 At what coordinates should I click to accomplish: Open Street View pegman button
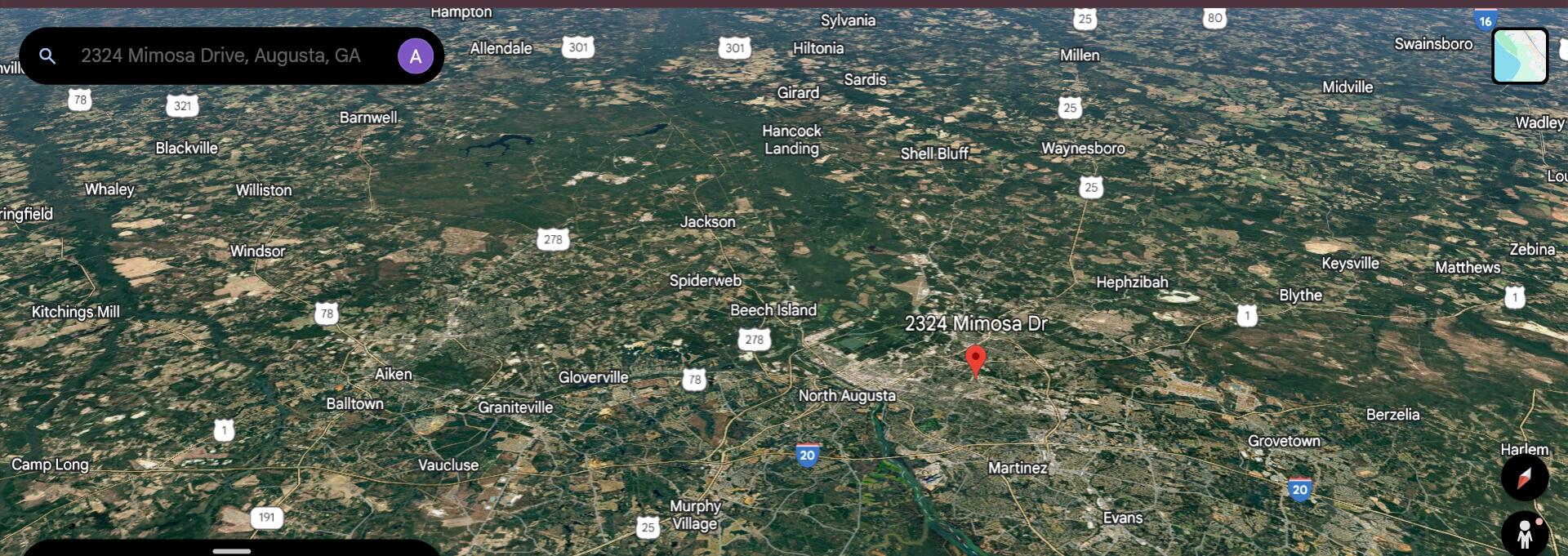click(1524, 535)
